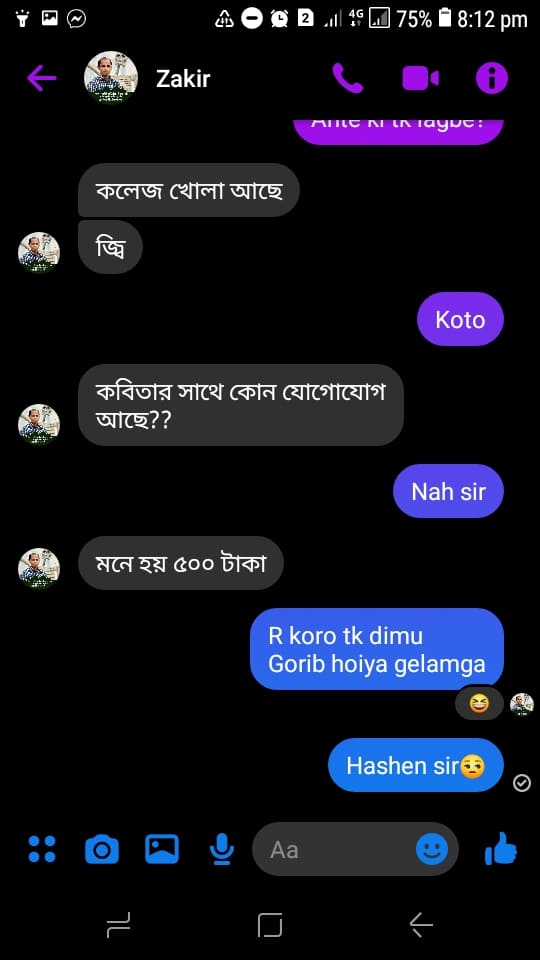Open conversation info for Zakir
Image resolution: width=540 pixels, height=960 pixels.
point(492,78)
